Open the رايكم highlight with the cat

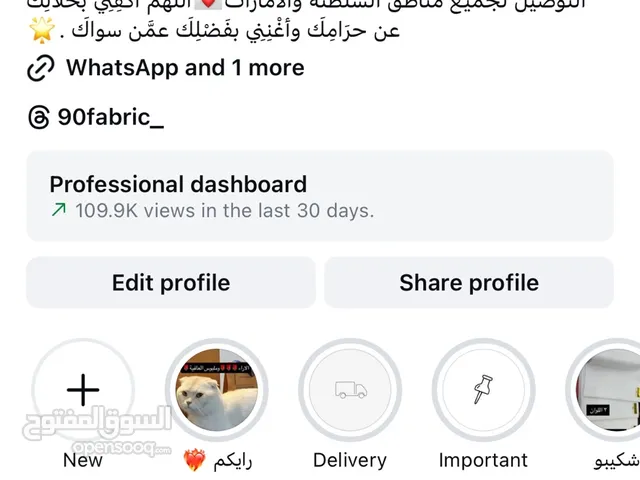(216, 390)
